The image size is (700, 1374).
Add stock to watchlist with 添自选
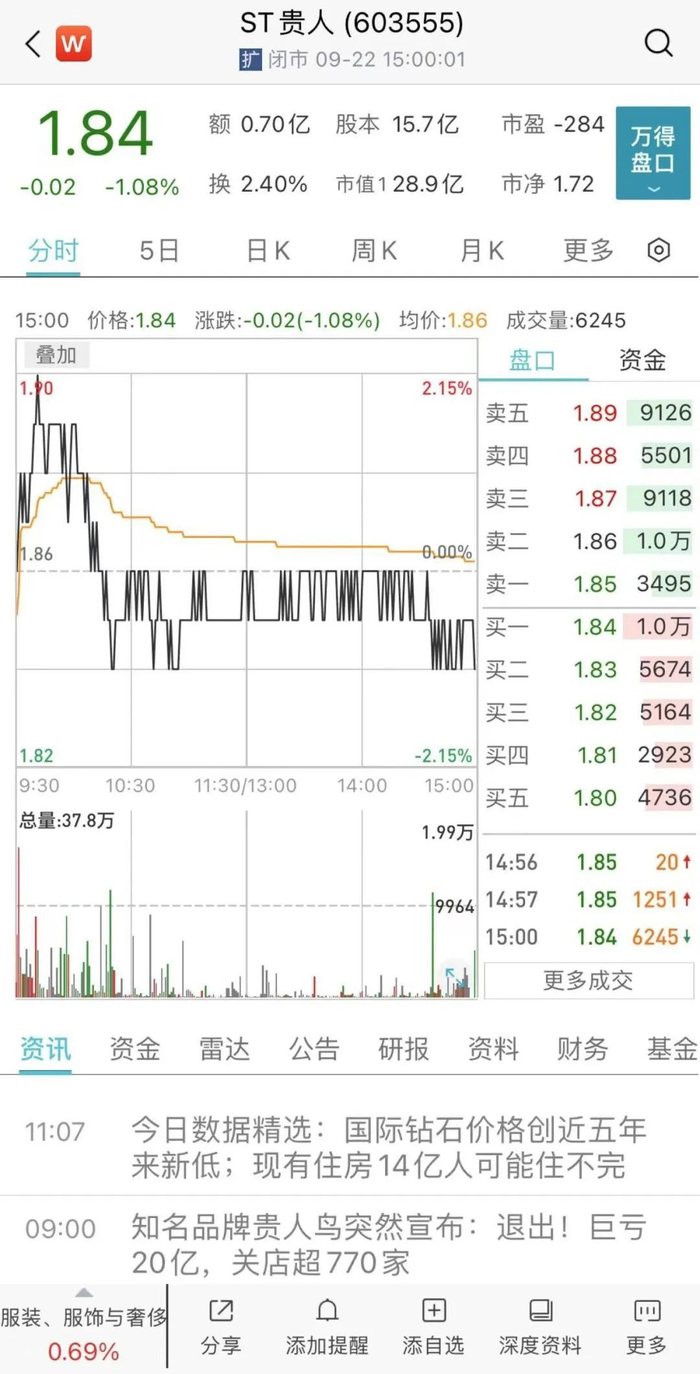coord(433,1326)
